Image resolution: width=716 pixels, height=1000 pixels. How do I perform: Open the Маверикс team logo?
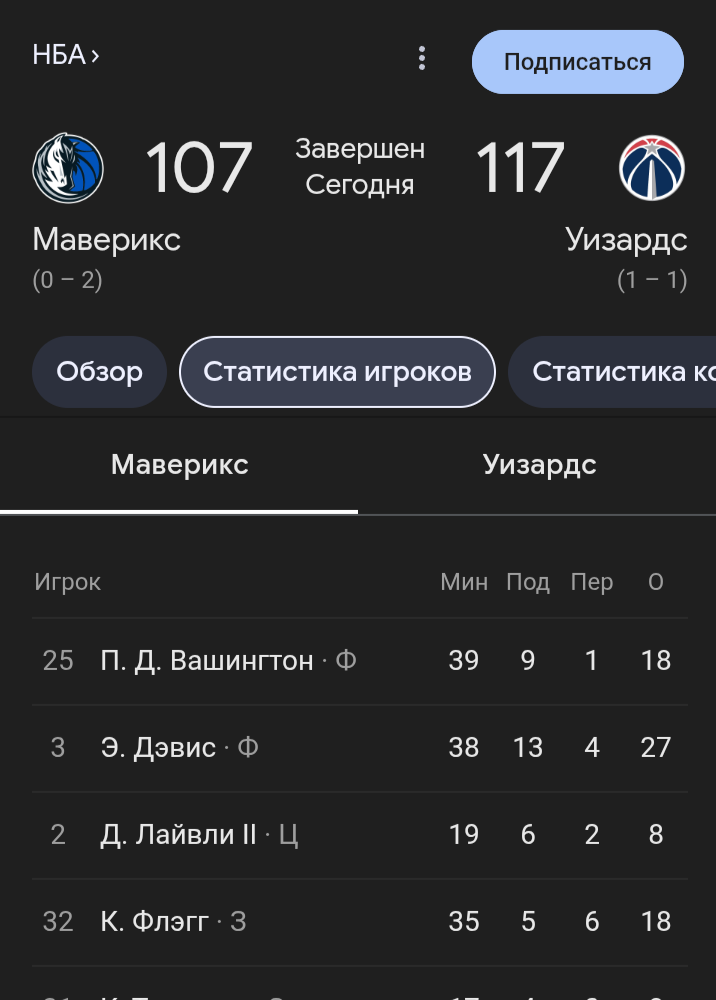pyautogui.click(x=68, y=167)
